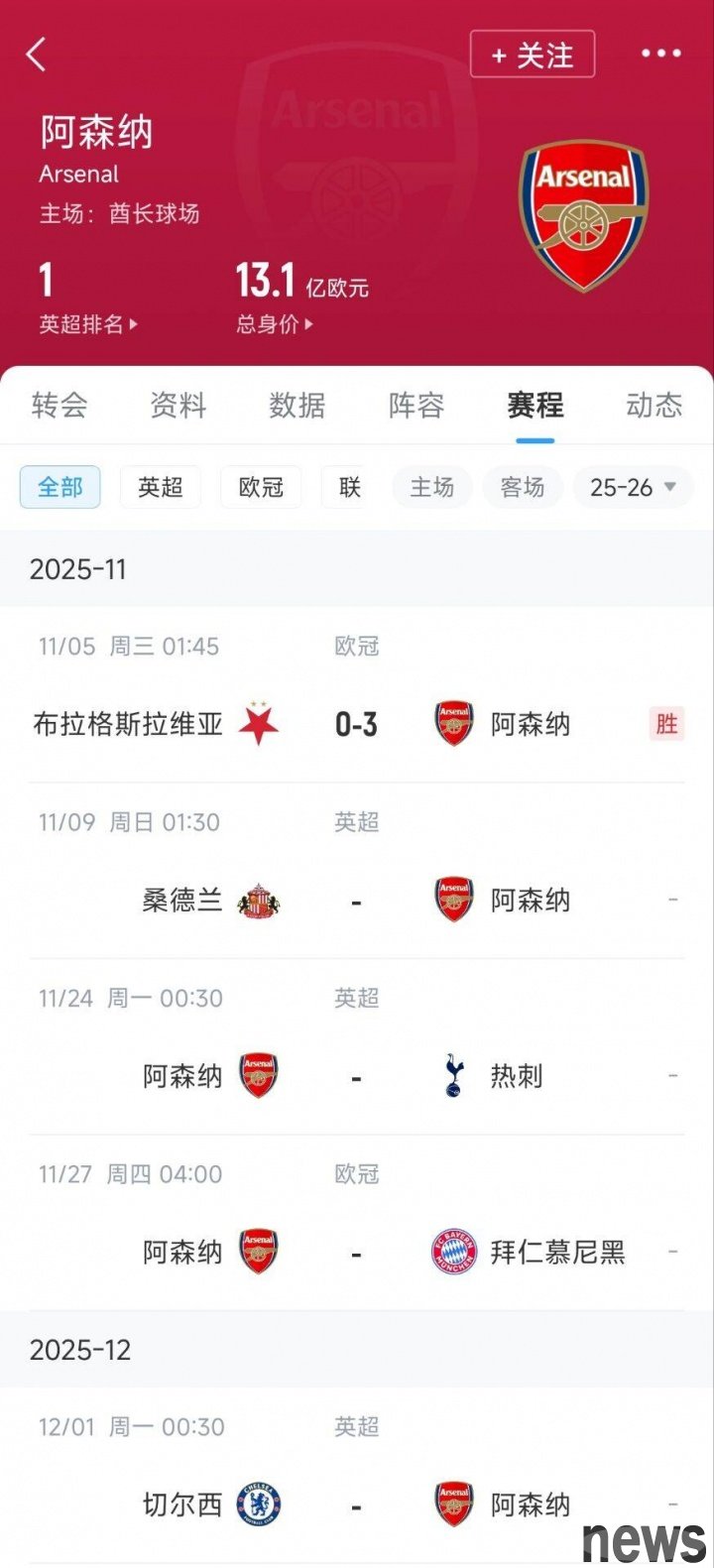Screen dimensions: 714x1568
Task: Switch to the 资料 tab
Action: pos(178,405)
